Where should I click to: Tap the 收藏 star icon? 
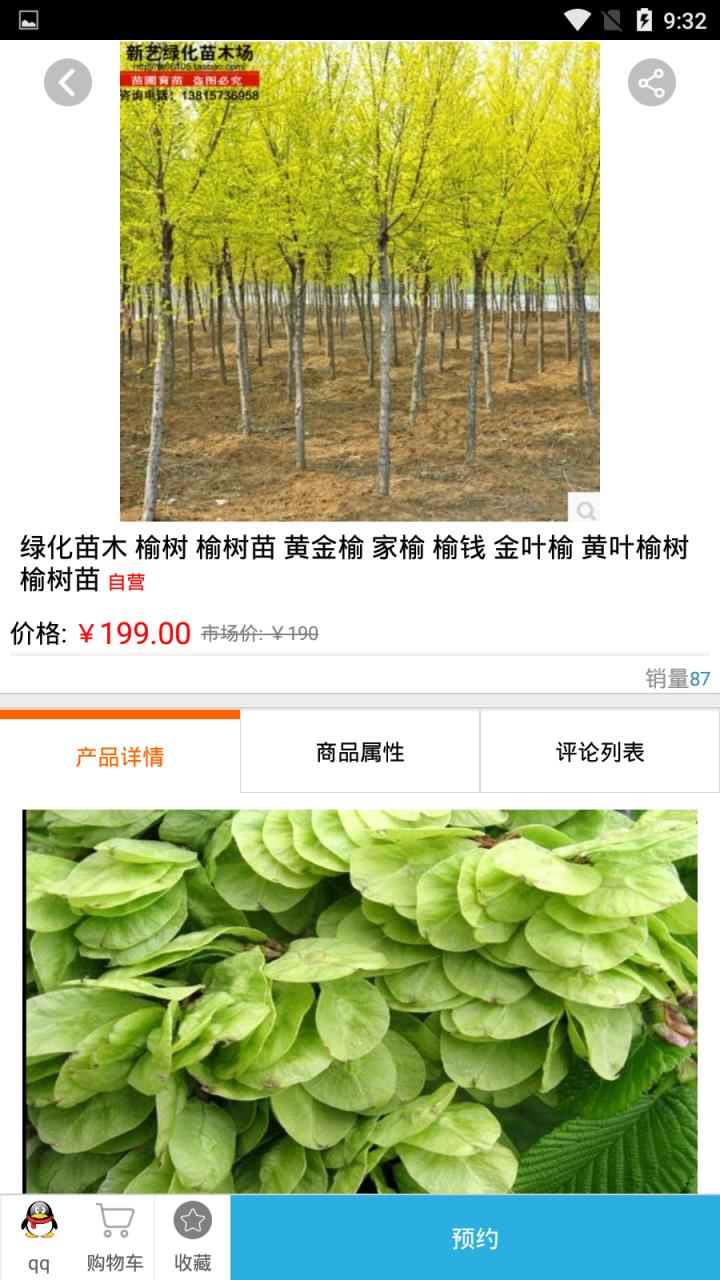pyautogui.click(x=192, y=1221)
